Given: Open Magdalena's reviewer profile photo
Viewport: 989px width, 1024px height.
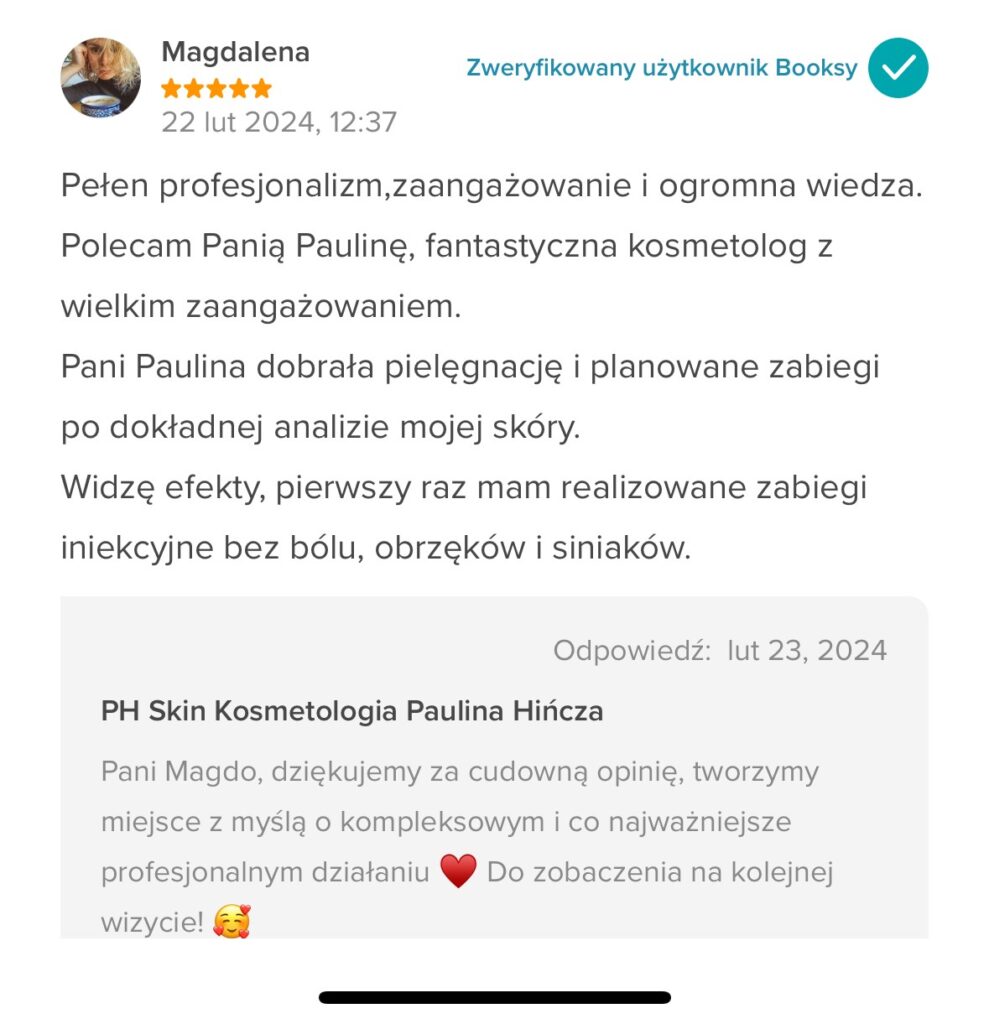Looking at the screenshot, I should [x=100, y=78].
